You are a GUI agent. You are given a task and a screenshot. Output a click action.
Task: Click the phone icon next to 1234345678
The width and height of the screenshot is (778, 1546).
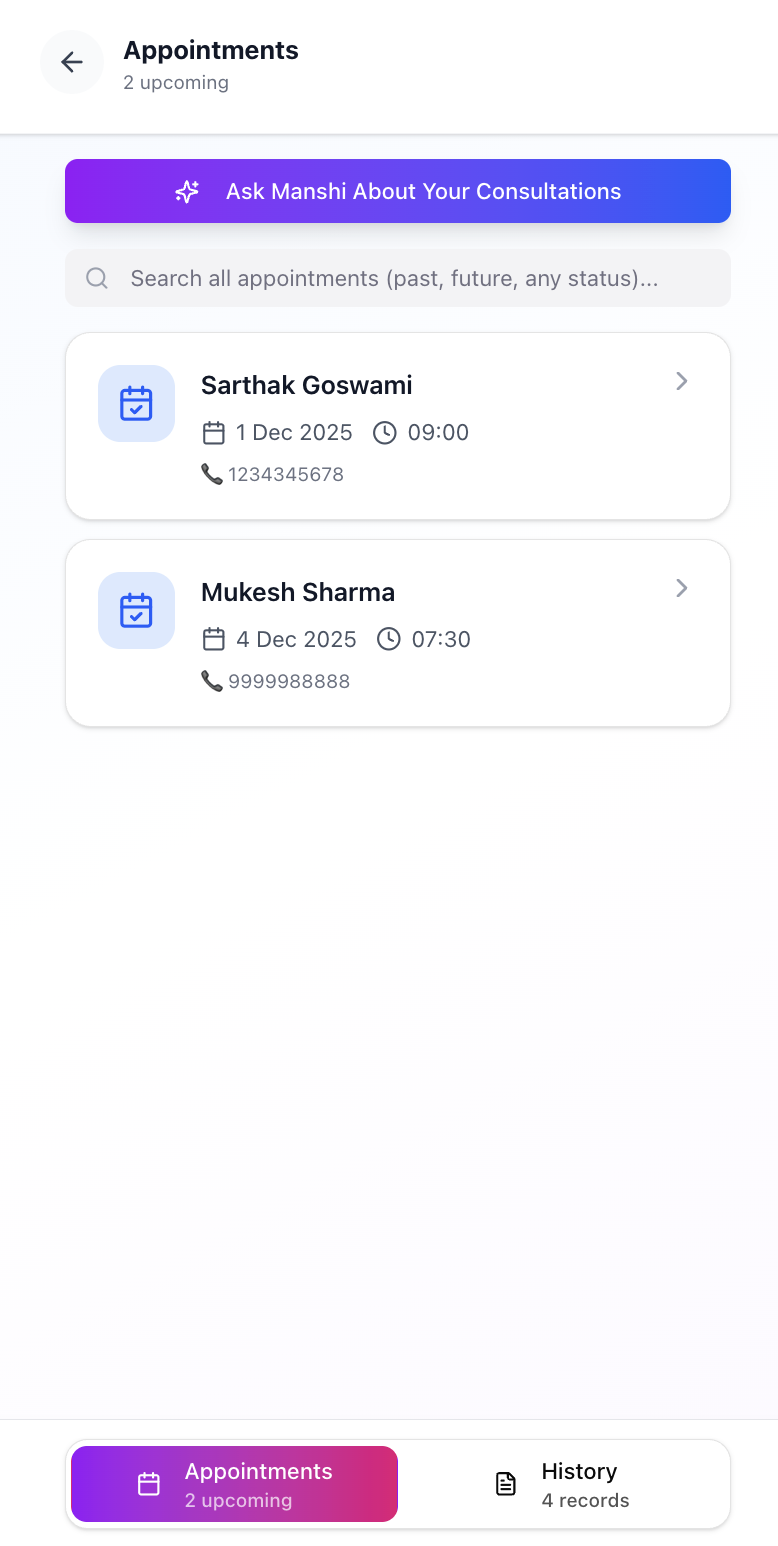pyautogui.click(x=212, y=474)
